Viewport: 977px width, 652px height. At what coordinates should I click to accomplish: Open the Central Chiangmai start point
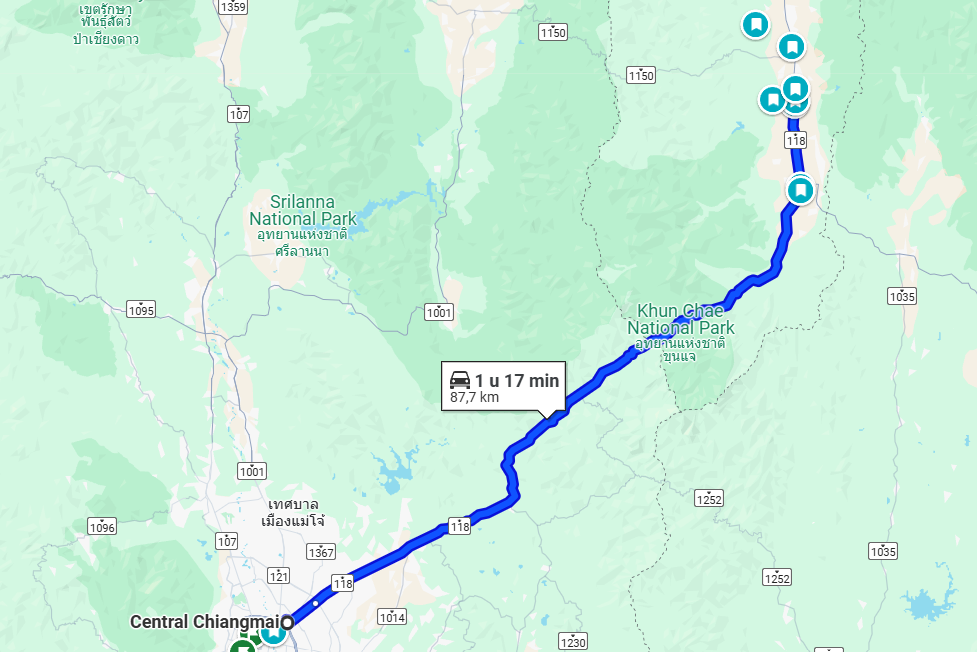click(x=286, y=622)
